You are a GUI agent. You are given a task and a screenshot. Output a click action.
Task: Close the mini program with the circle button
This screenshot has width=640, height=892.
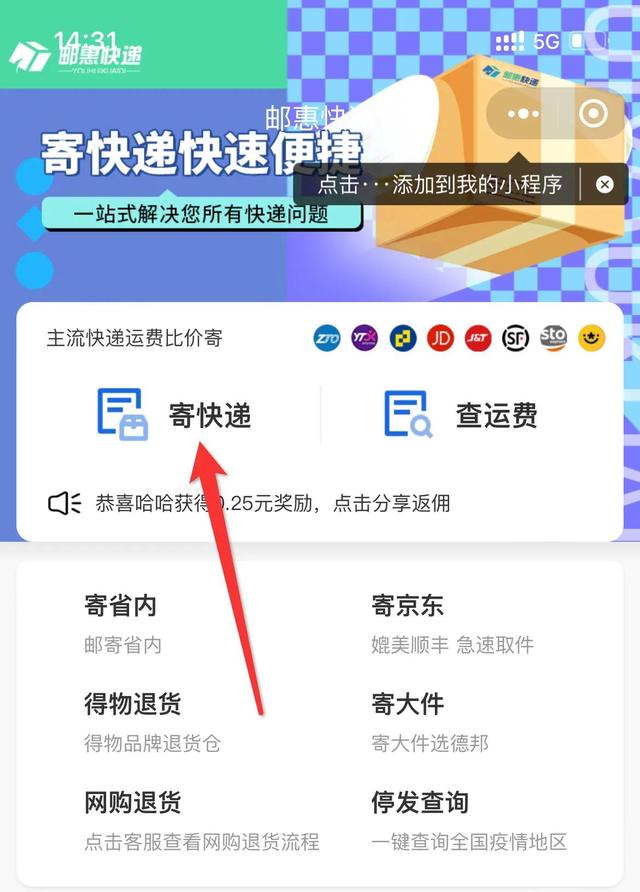(x=592, y=114)
